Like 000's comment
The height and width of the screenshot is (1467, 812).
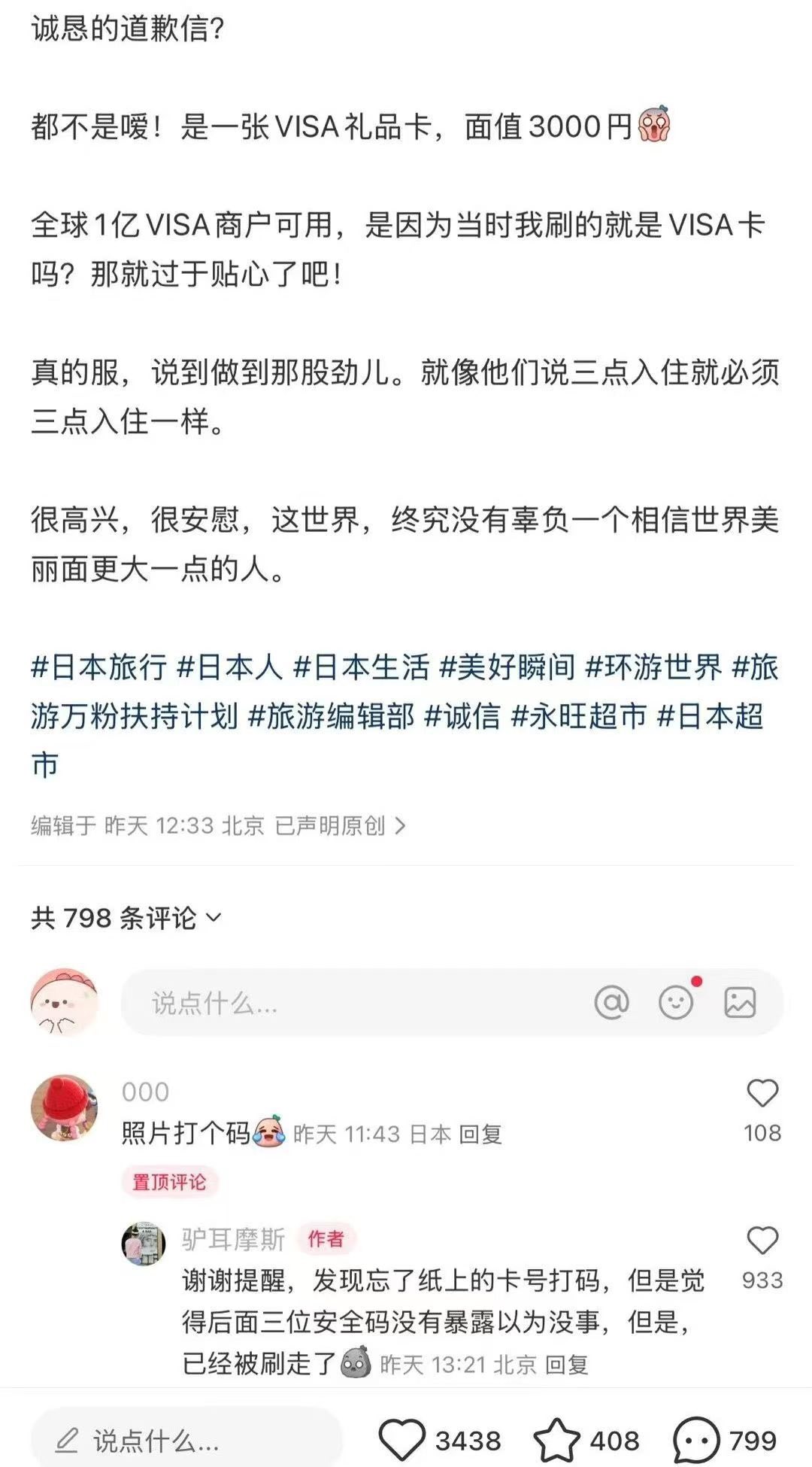point(762,1094)
